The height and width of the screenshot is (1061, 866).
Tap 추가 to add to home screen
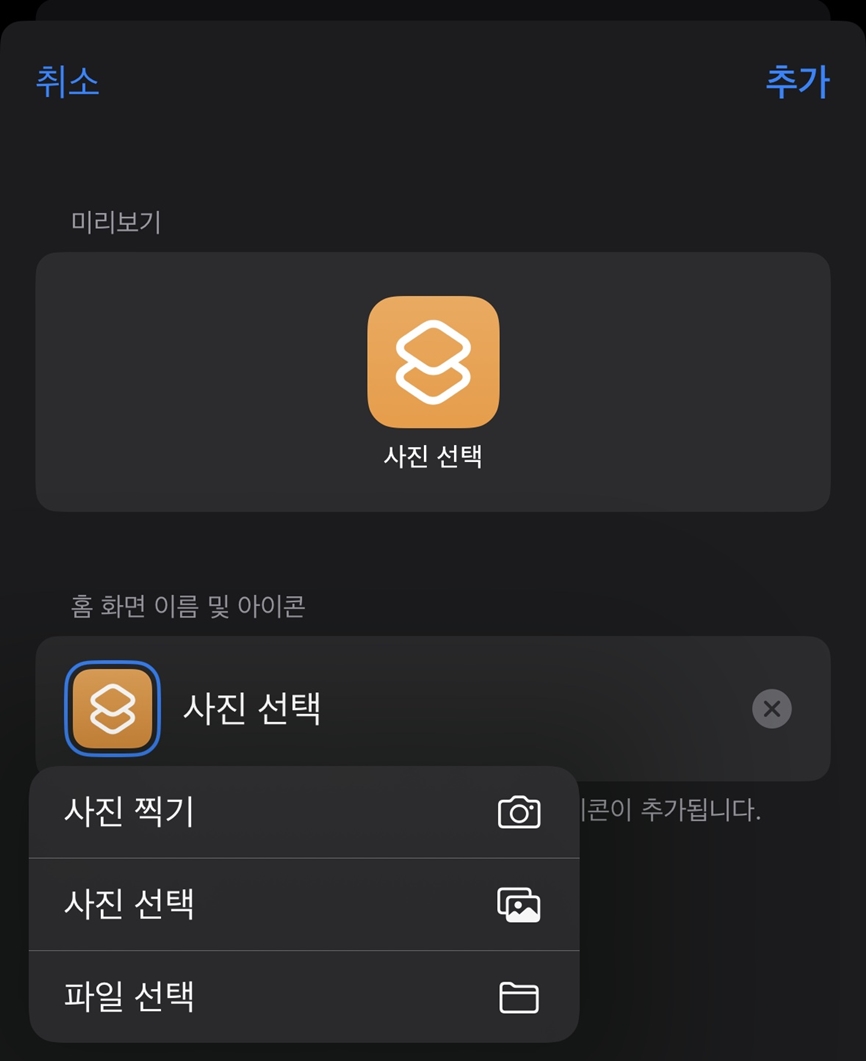click(x=797, y=82)
